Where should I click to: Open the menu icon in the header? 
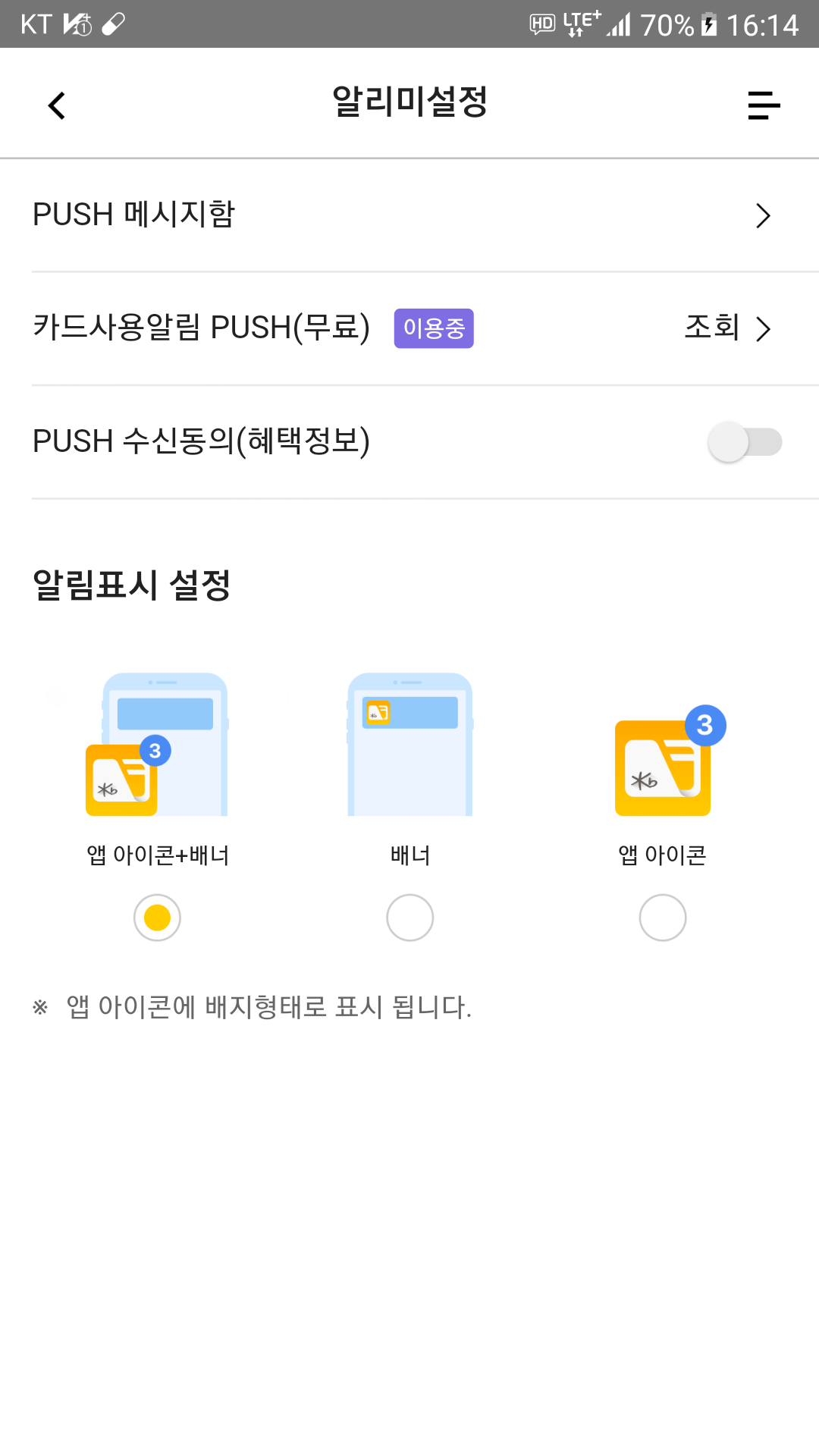click(764, 105)
